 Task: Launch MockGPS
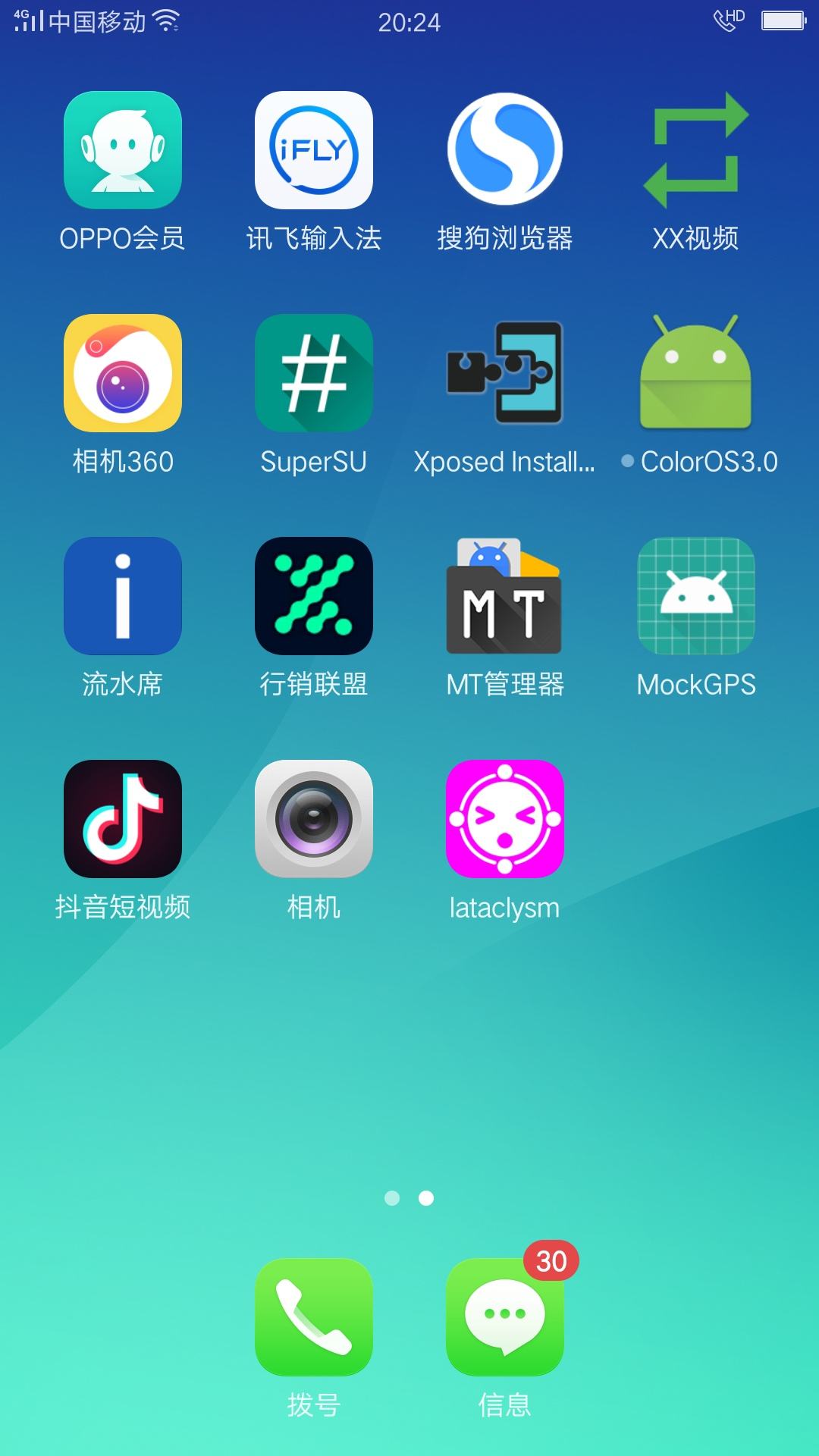point(696,596)
